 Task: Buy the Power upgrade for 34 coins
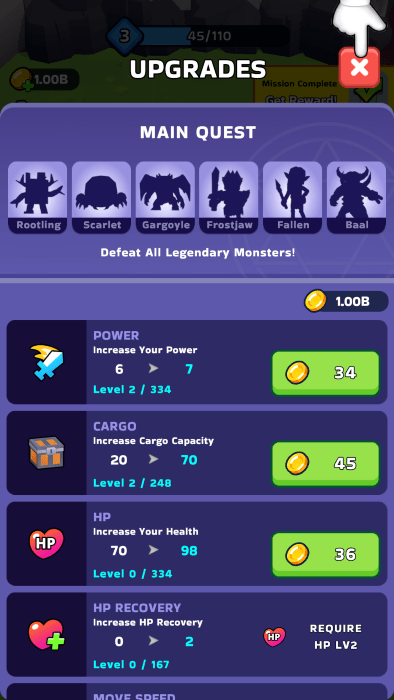[x=326, y=373]
